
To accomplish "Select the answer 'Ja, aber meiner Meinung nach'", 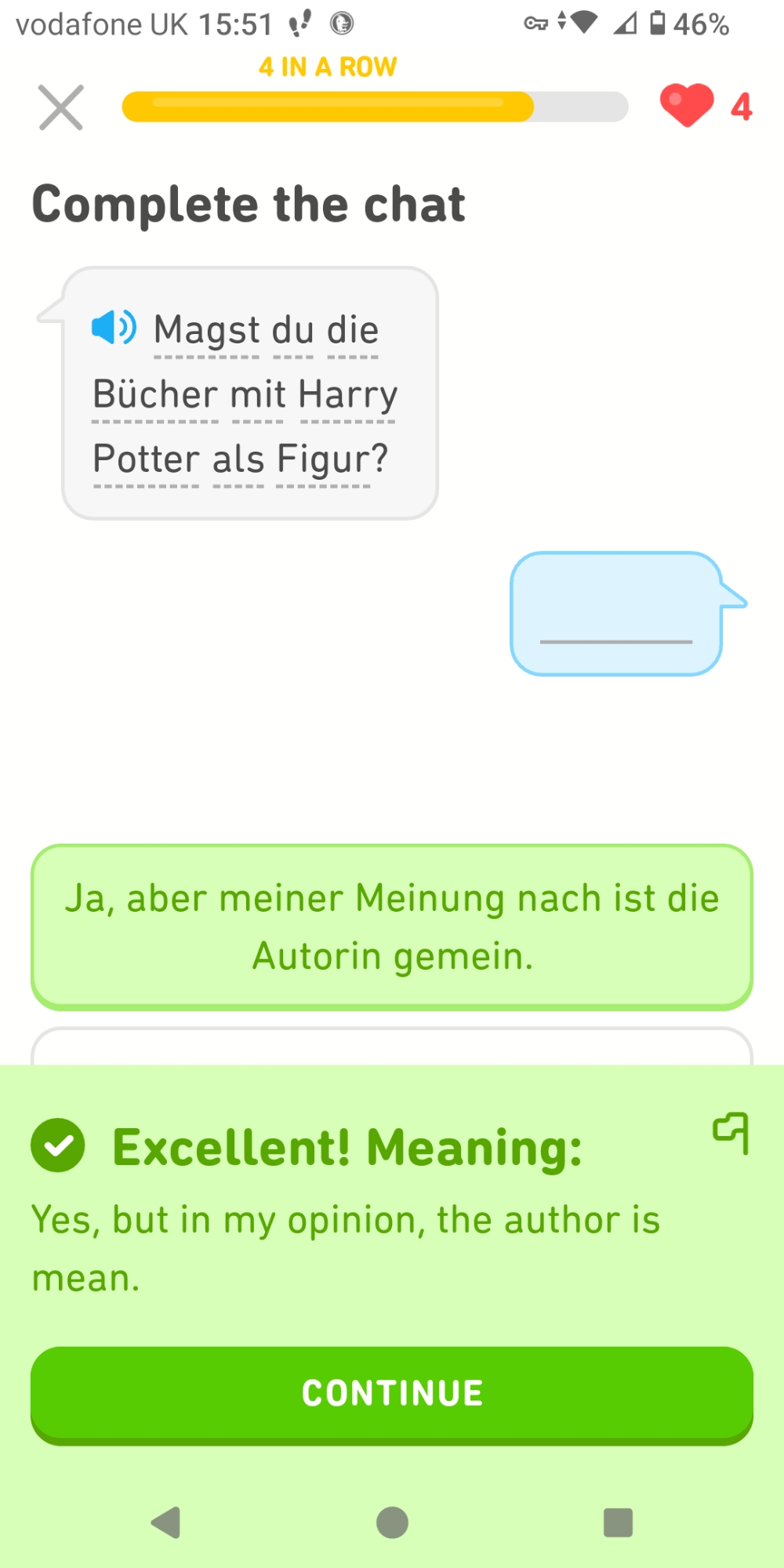I will pyautogui.click(x=392, y=927).
